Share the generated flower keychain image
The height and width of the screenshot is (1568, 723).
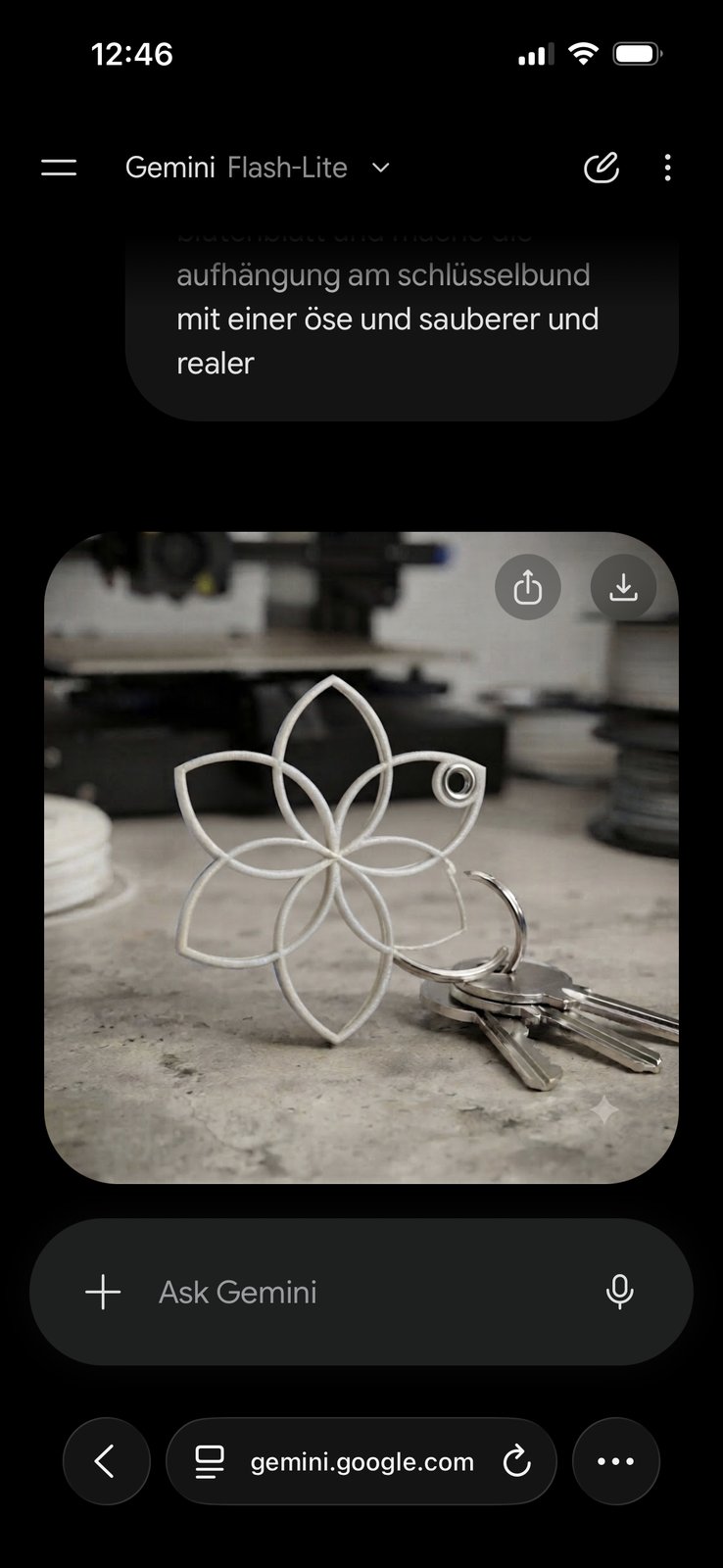528,587
